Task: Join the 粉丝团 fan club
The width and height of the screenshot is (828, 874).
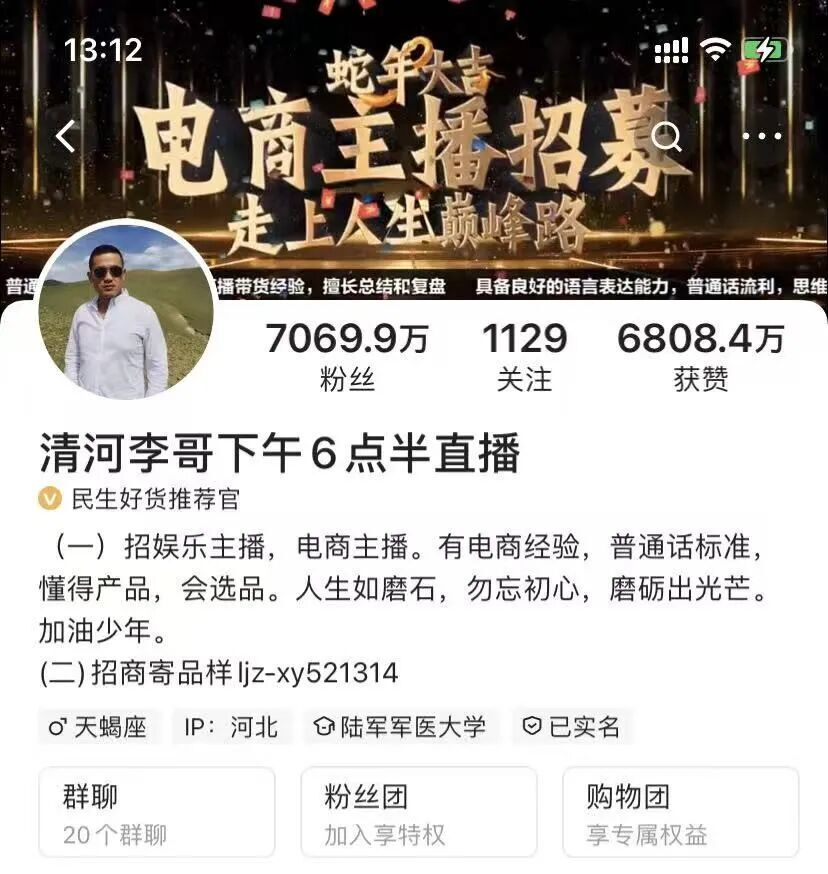Action: click(x=418, y=813)
